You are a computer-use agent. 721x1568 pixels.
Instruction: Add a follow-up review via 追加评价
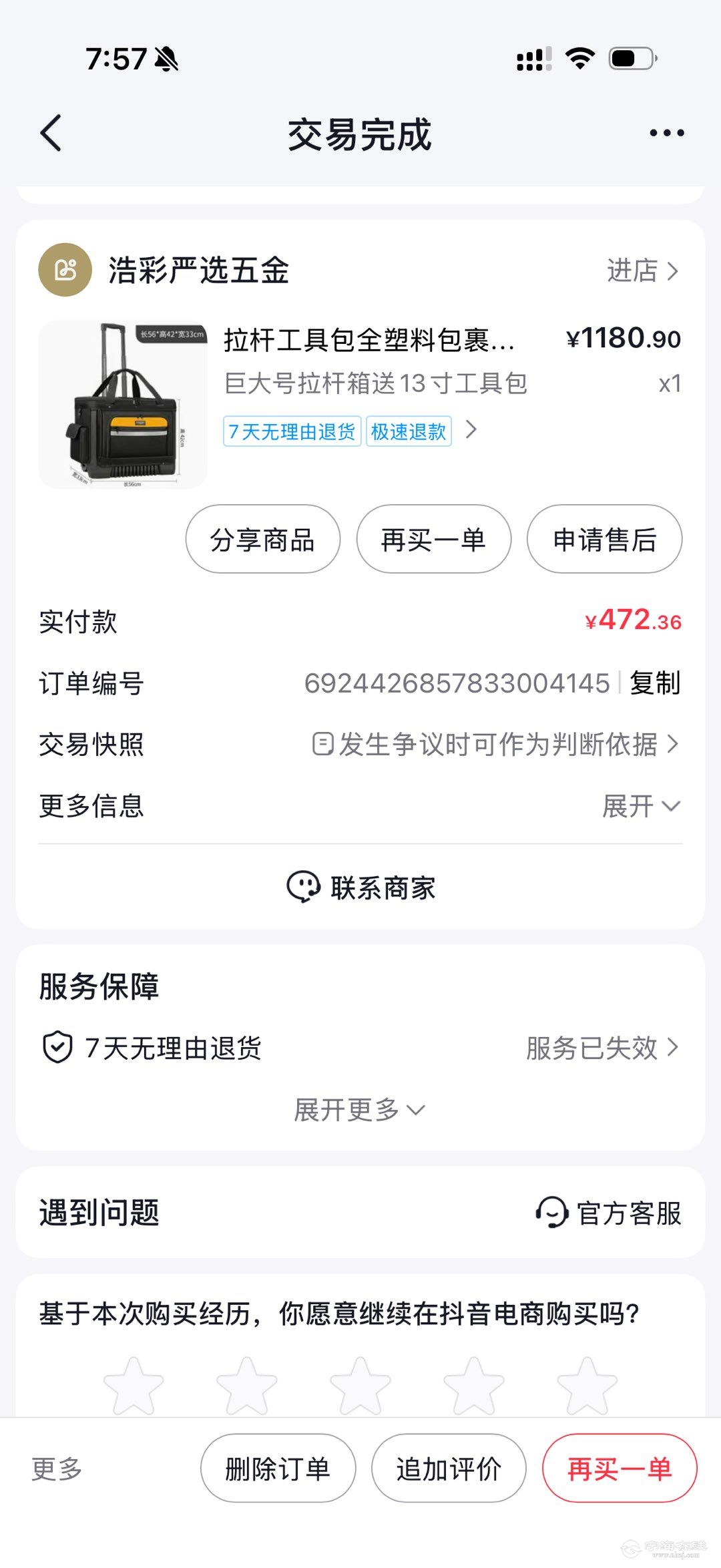point(449,1468)
